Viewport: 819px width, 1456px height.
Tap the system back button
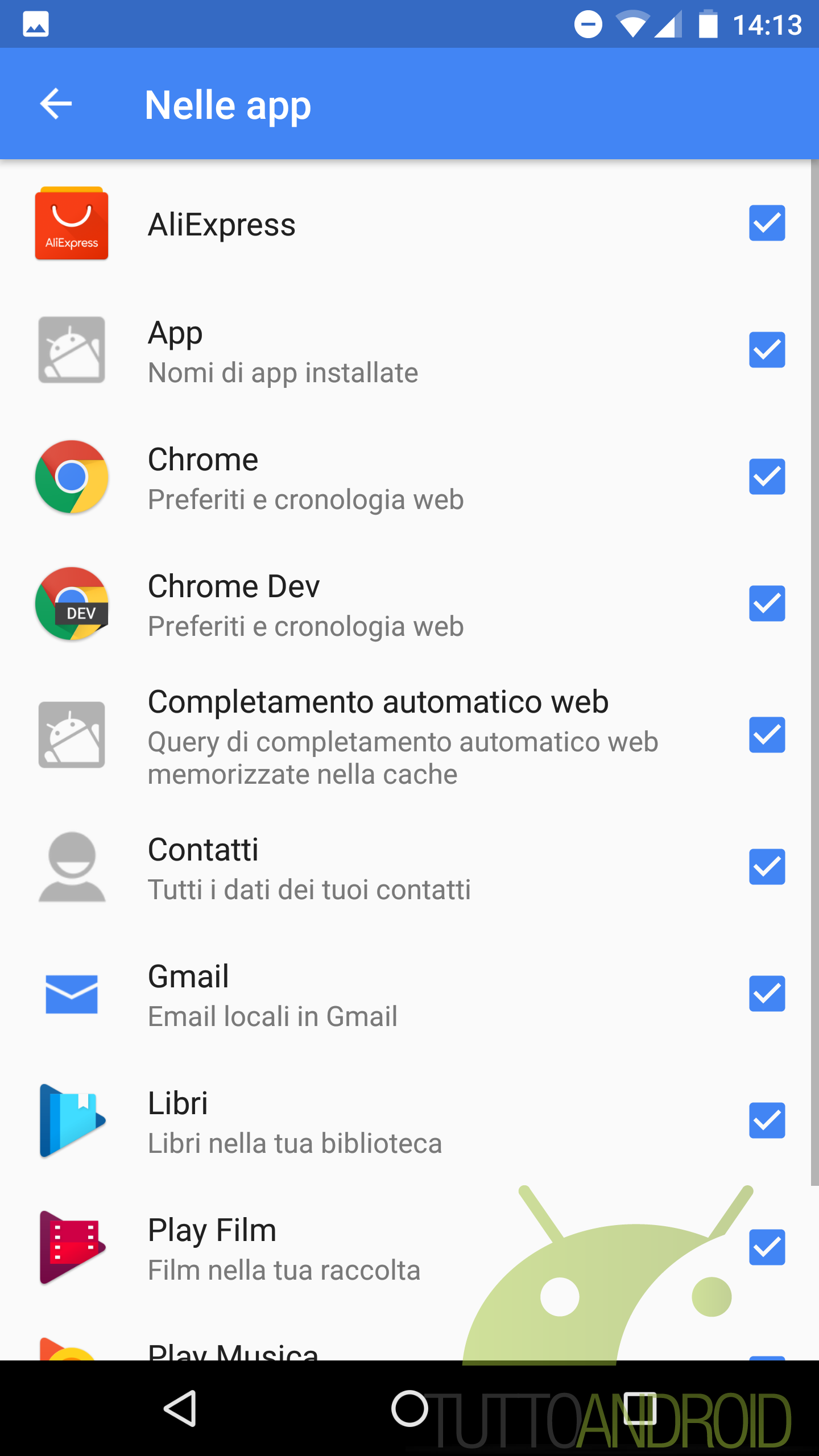[181, 1408]
